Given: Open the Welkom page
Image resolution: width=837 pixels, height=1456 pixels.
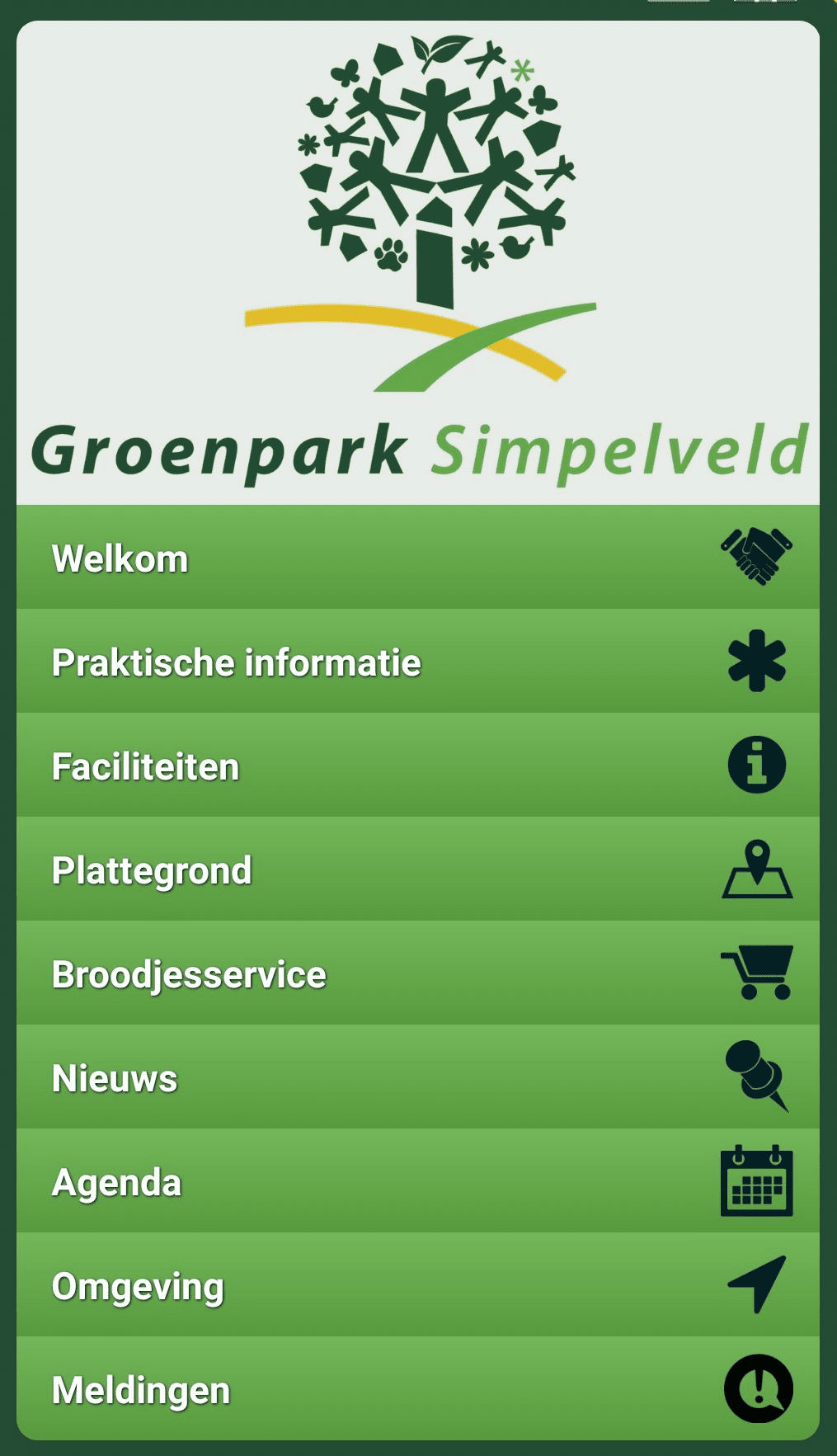Looking at the screenshot, I should tap(417, 558).
